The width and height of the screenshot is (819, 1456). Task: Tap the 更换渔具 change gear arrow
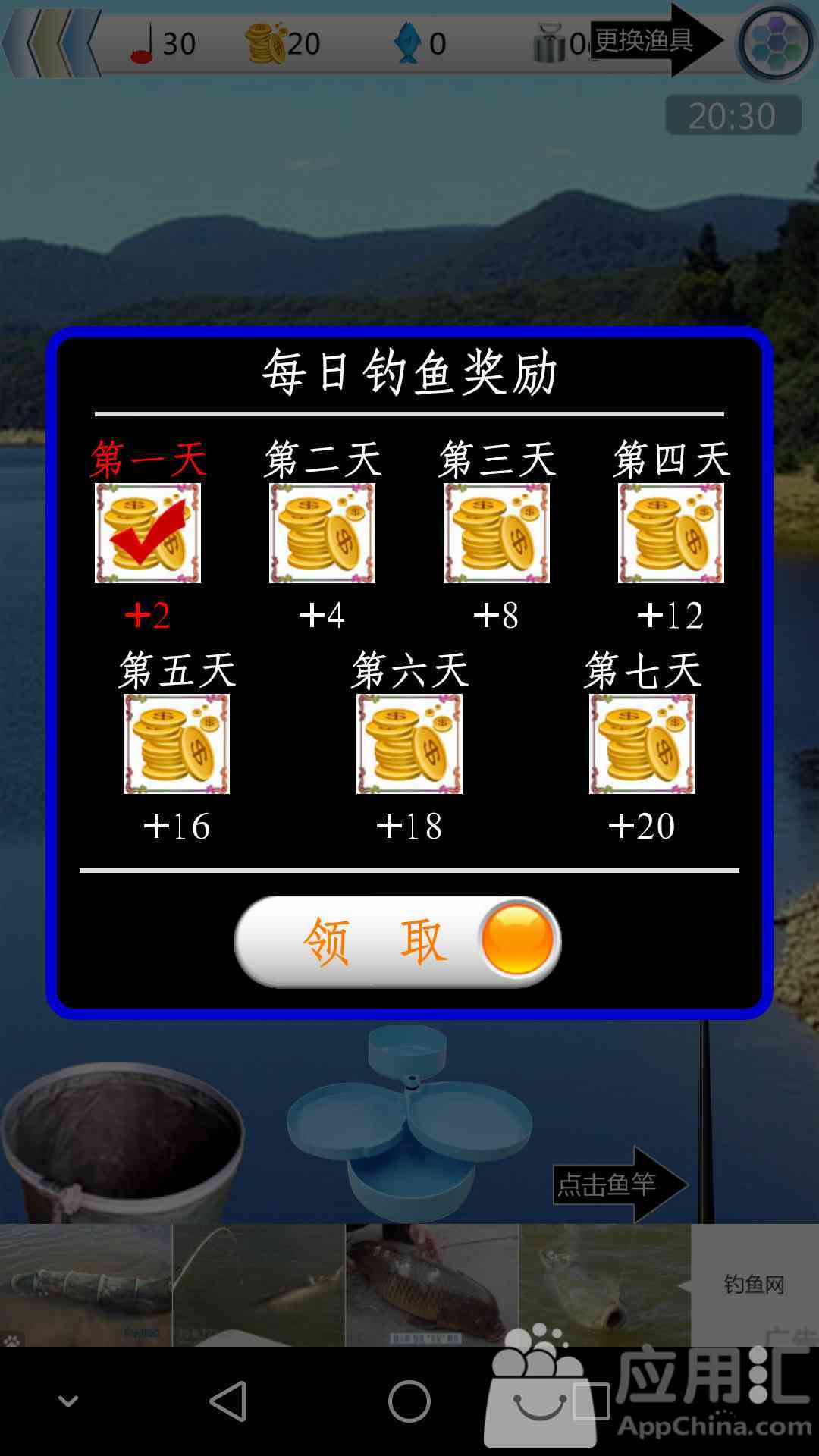coord(657,40)
